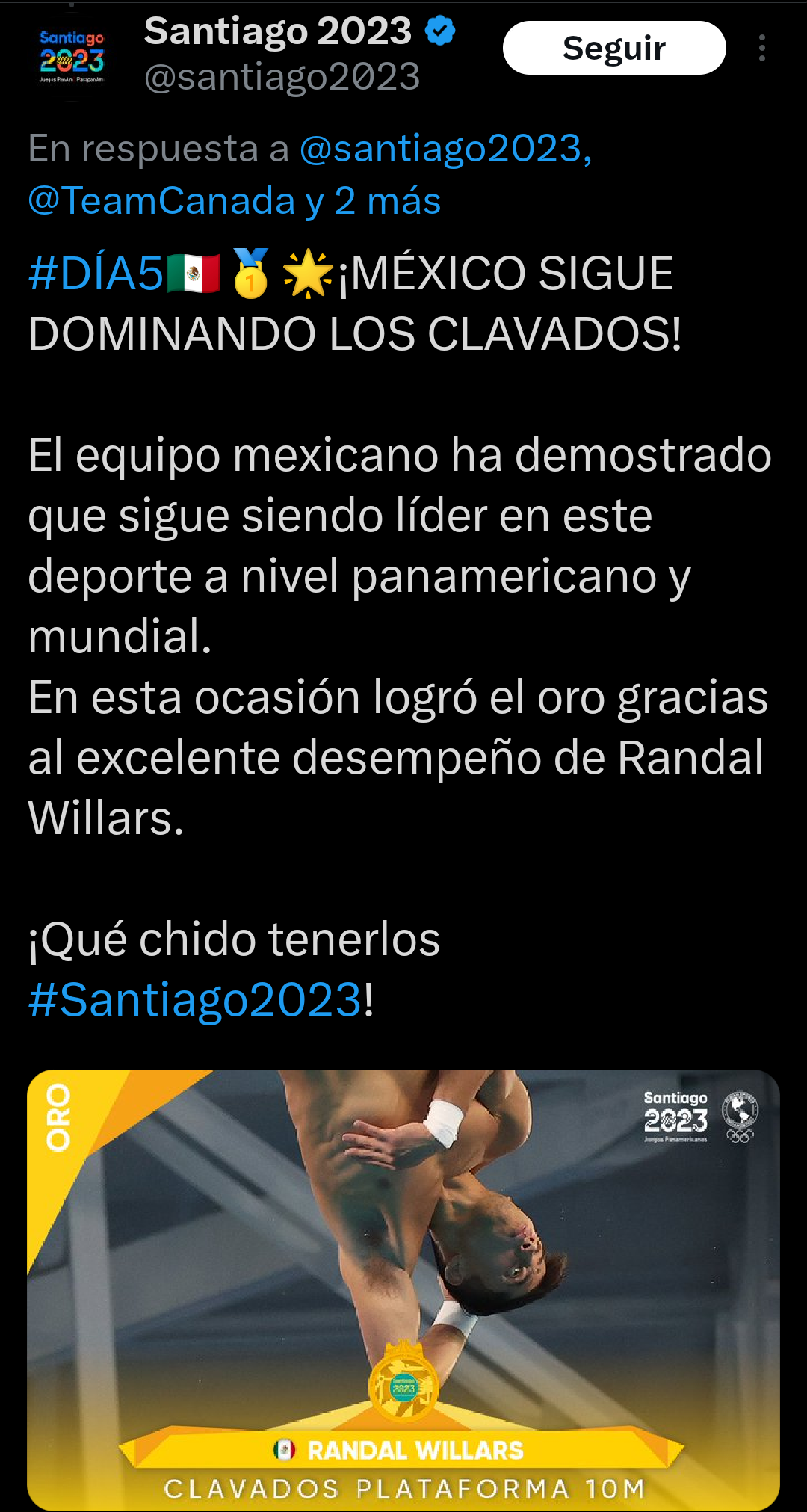Open Santiago 2023 profile avatar
Screen dimensions: 807x1512
tap(72, 56)
